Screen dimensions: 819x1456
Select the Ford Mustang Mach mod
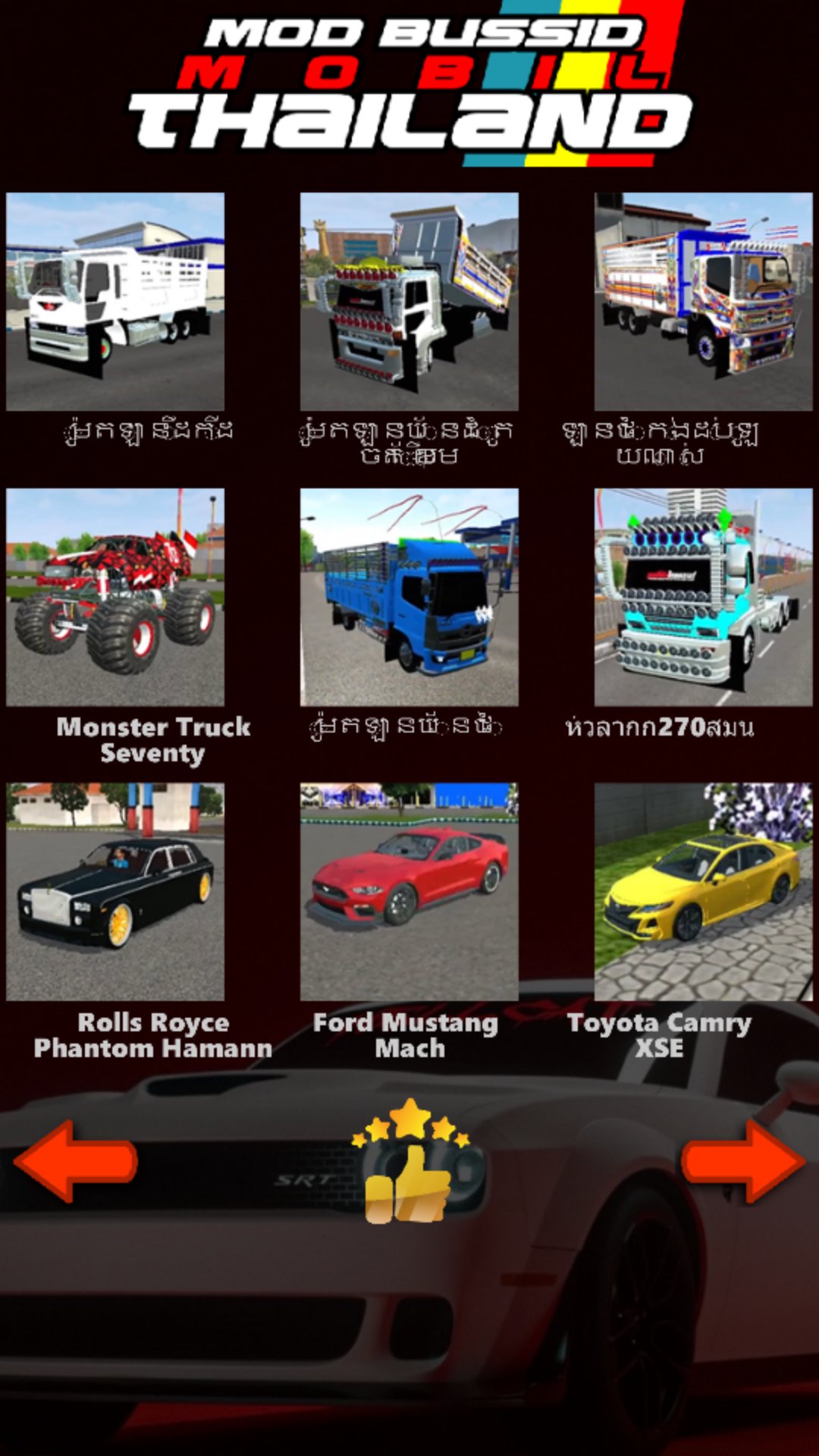click(409, 892)
